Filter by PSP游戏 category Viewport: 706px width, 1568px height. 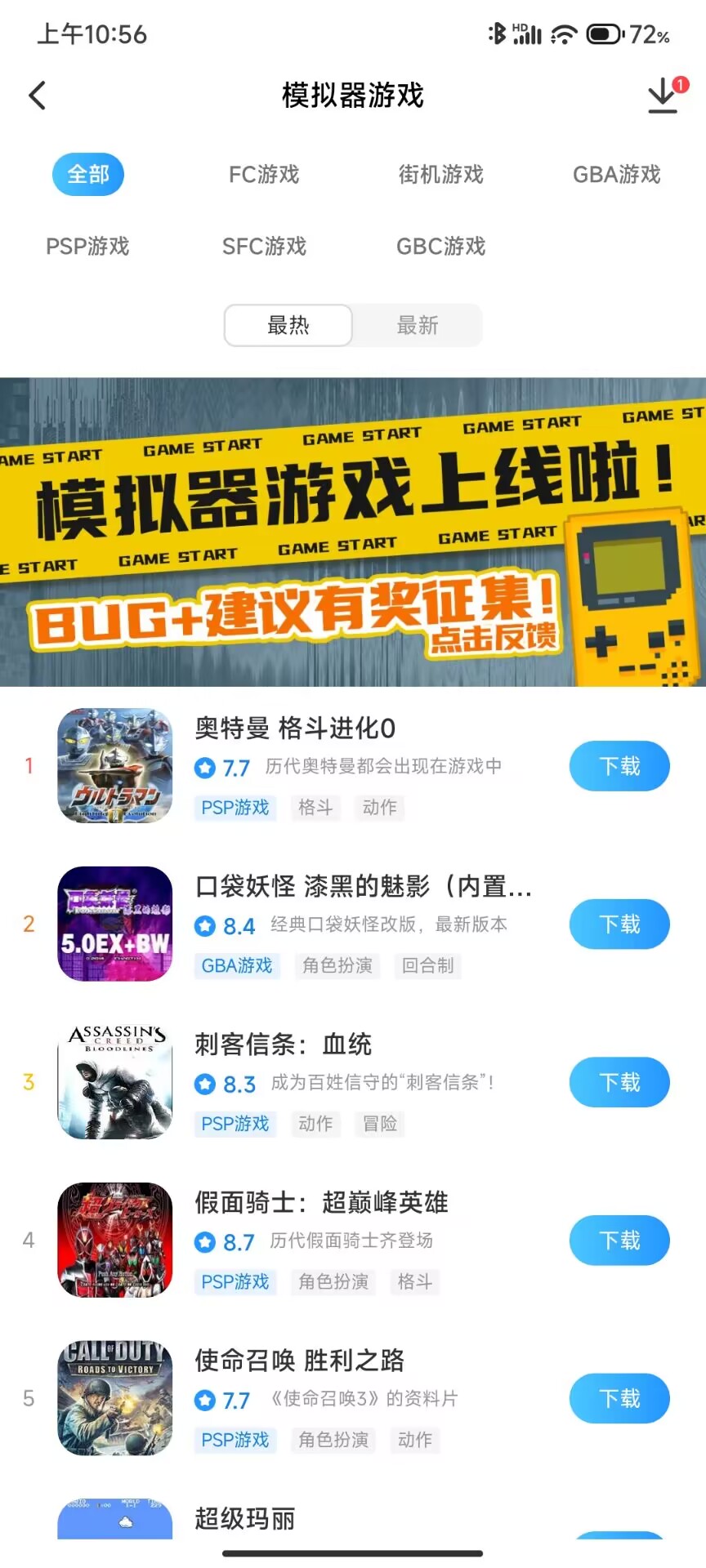tap(88, 247)
